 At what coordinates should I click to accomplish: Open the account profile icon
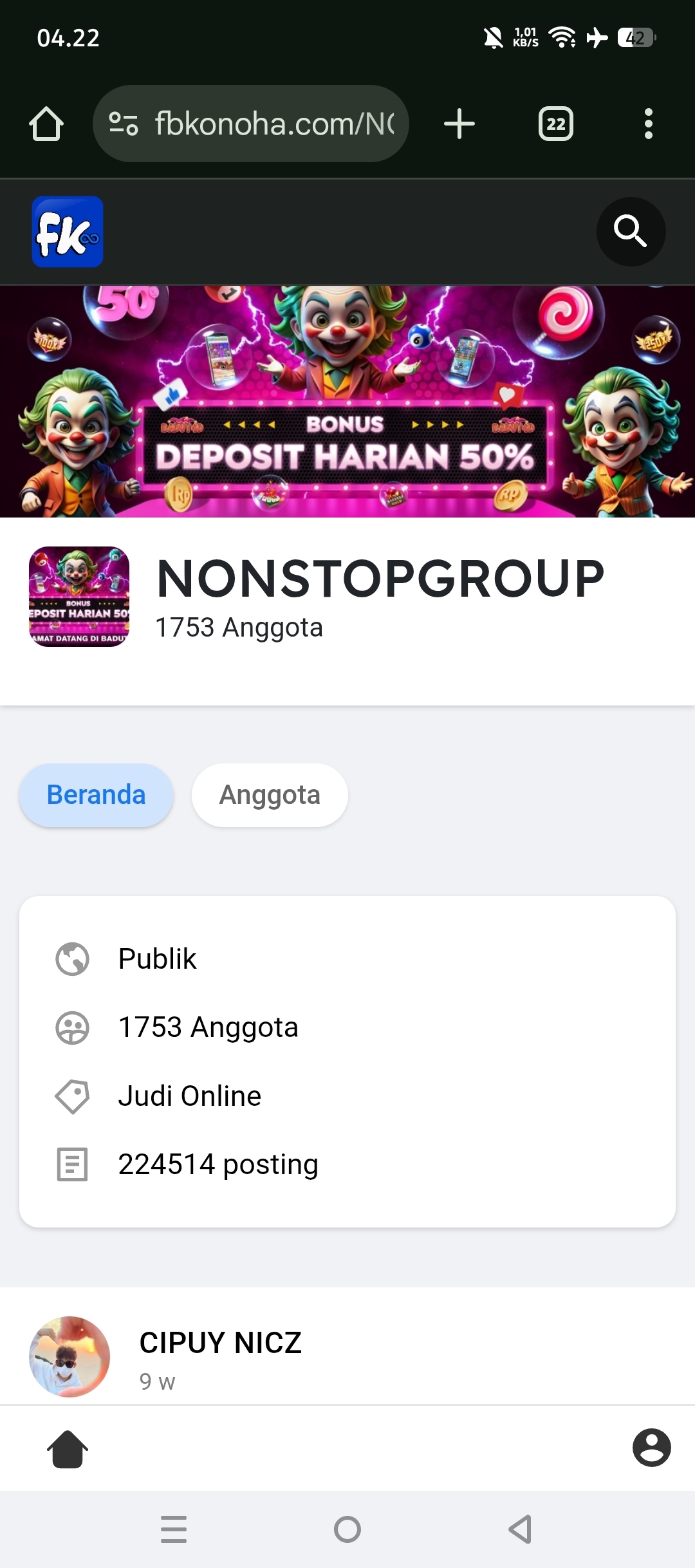tap(651, 1448)
